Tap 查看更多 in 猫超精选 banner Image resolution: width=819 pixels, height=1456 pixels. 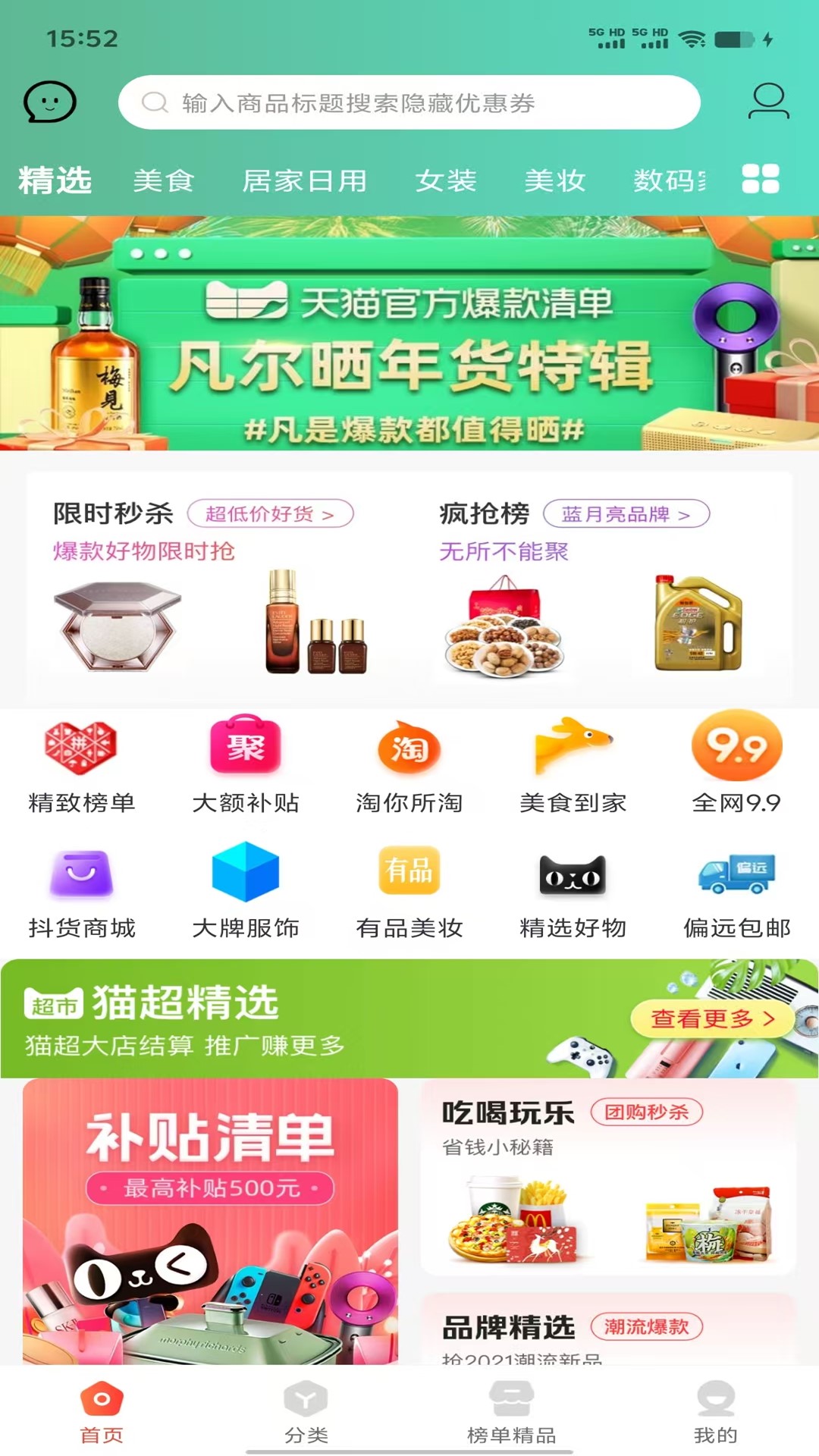coord(711,1019)
